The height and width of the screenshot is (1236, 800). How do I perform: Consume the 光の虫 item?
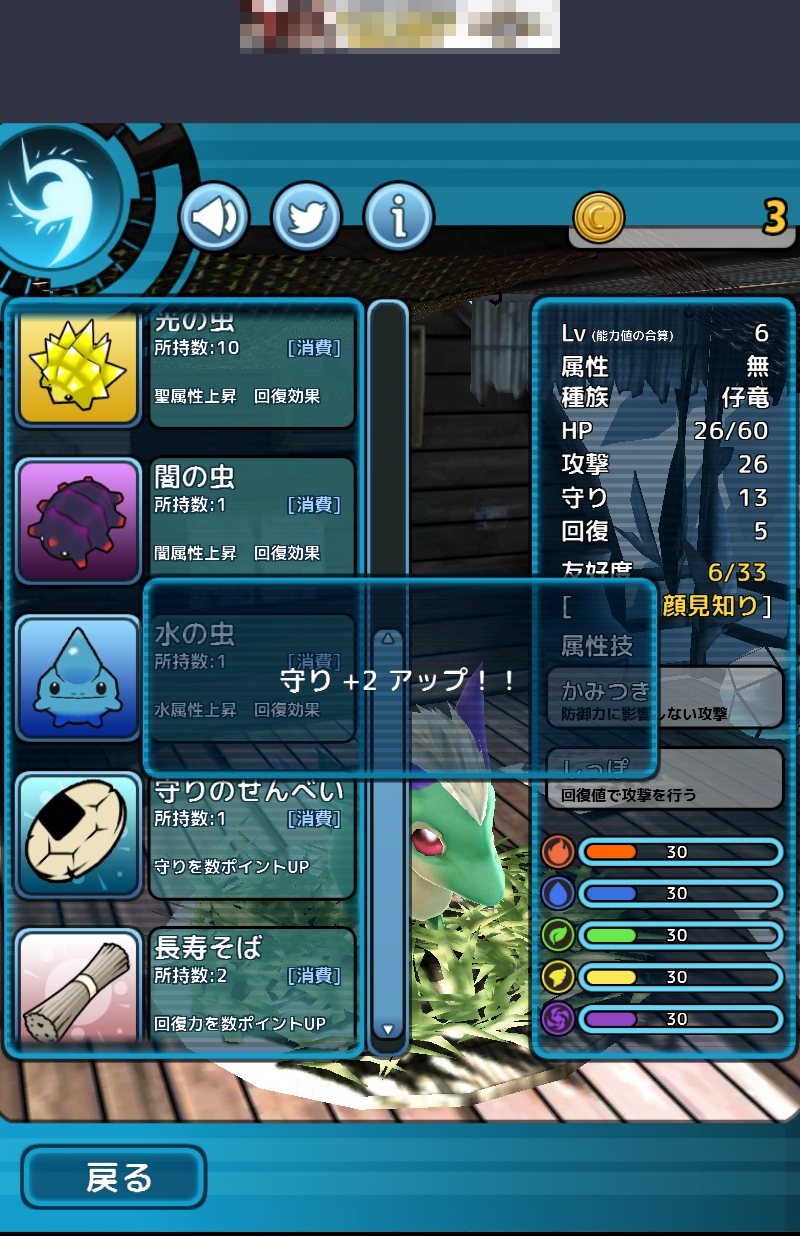(315, 348)
